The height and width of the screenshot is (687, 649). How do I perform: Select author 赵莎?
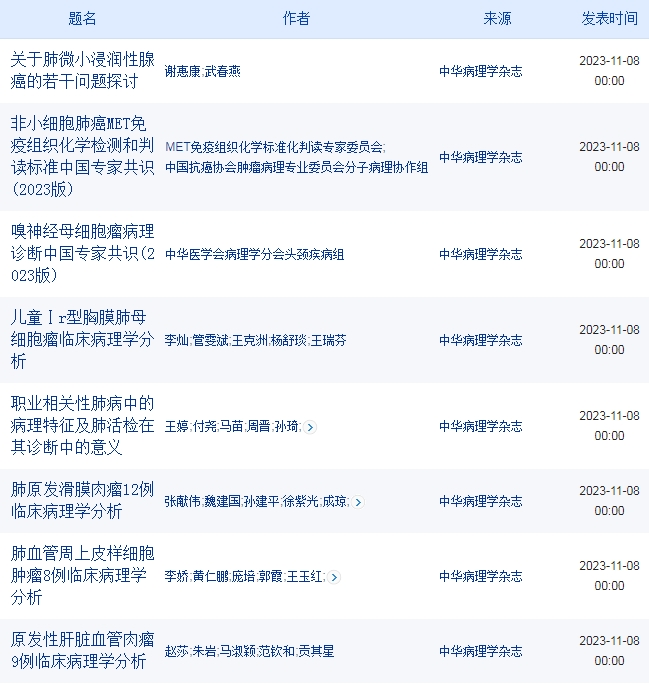(176, 651)
